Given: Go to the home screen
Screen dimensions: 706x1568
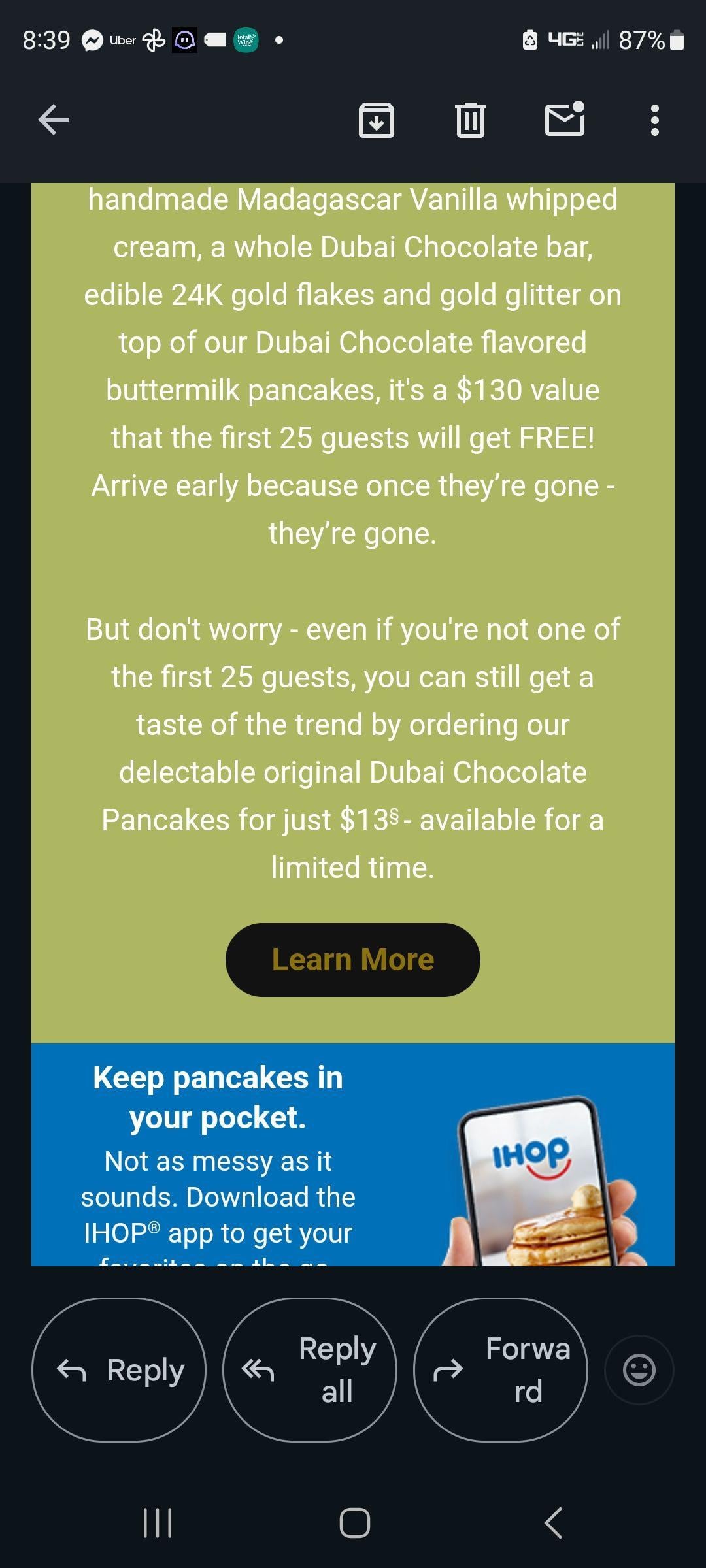Looking at the screenshot, I should [354, 1523].
